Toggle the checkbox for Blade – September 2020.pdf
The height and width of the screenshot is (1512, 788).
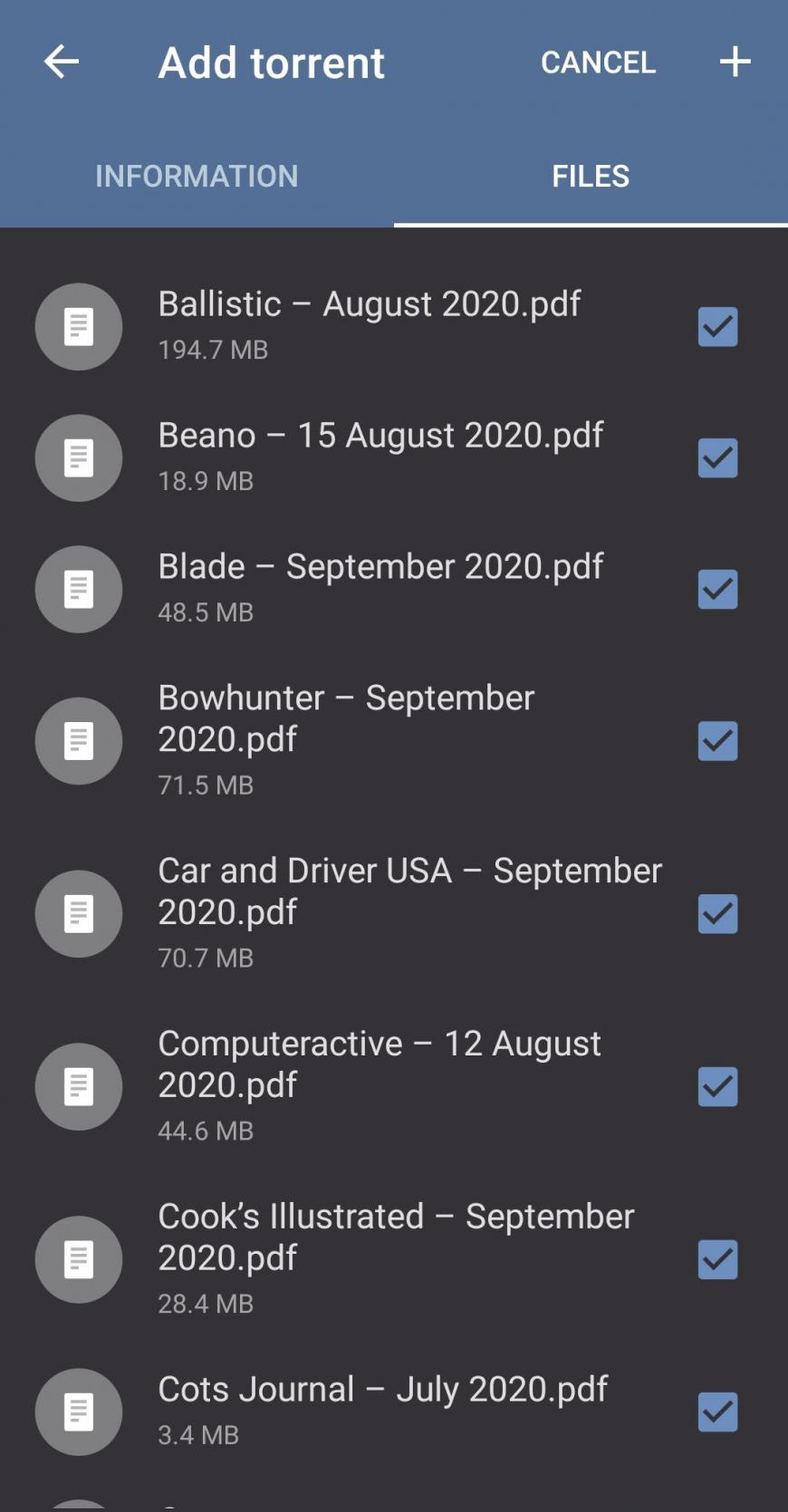pyautogui.click(x=717, y=590)
